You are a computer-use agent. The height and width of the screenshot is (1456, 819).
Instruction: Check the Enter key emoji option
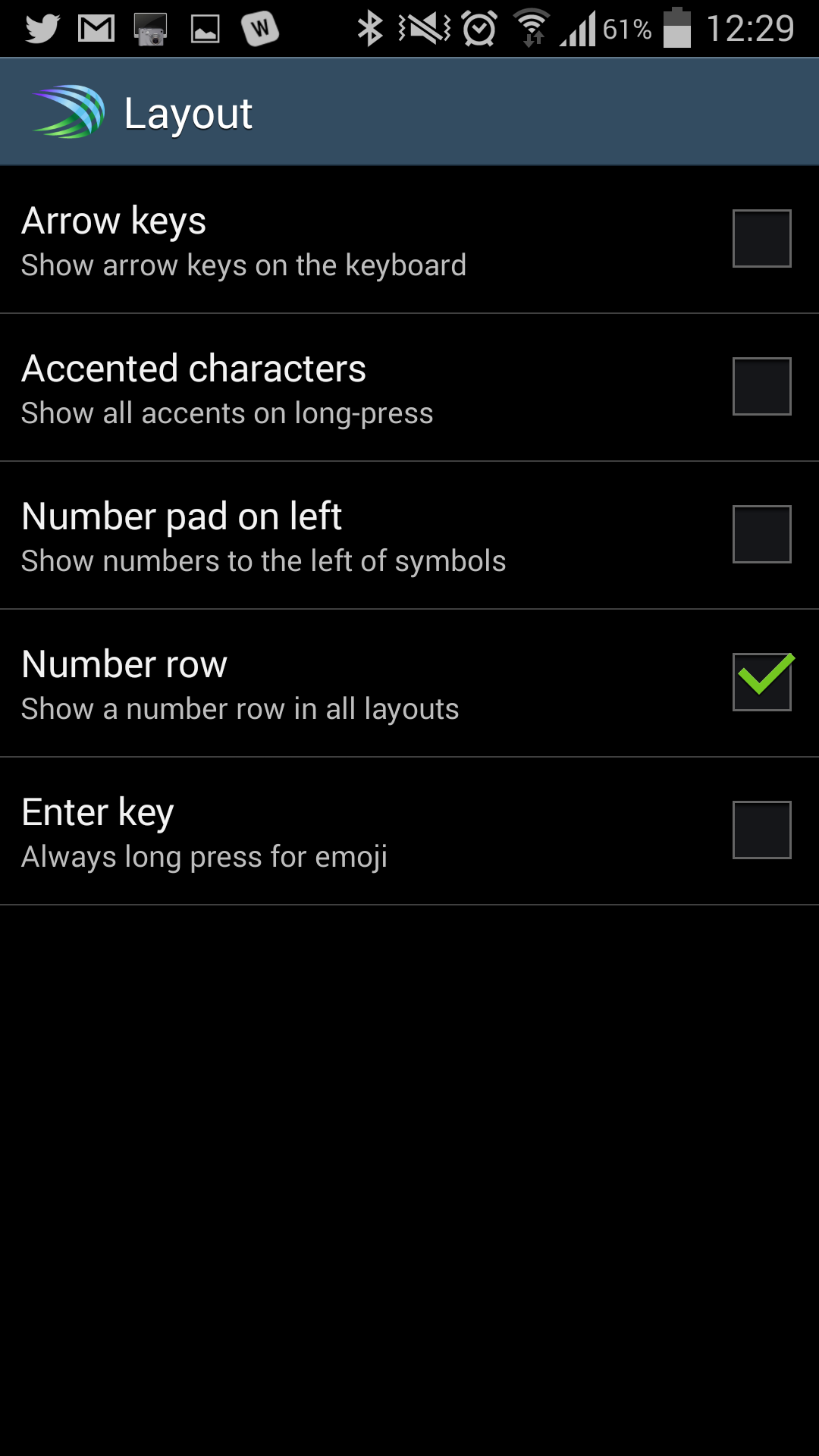[x=761, y=829]
